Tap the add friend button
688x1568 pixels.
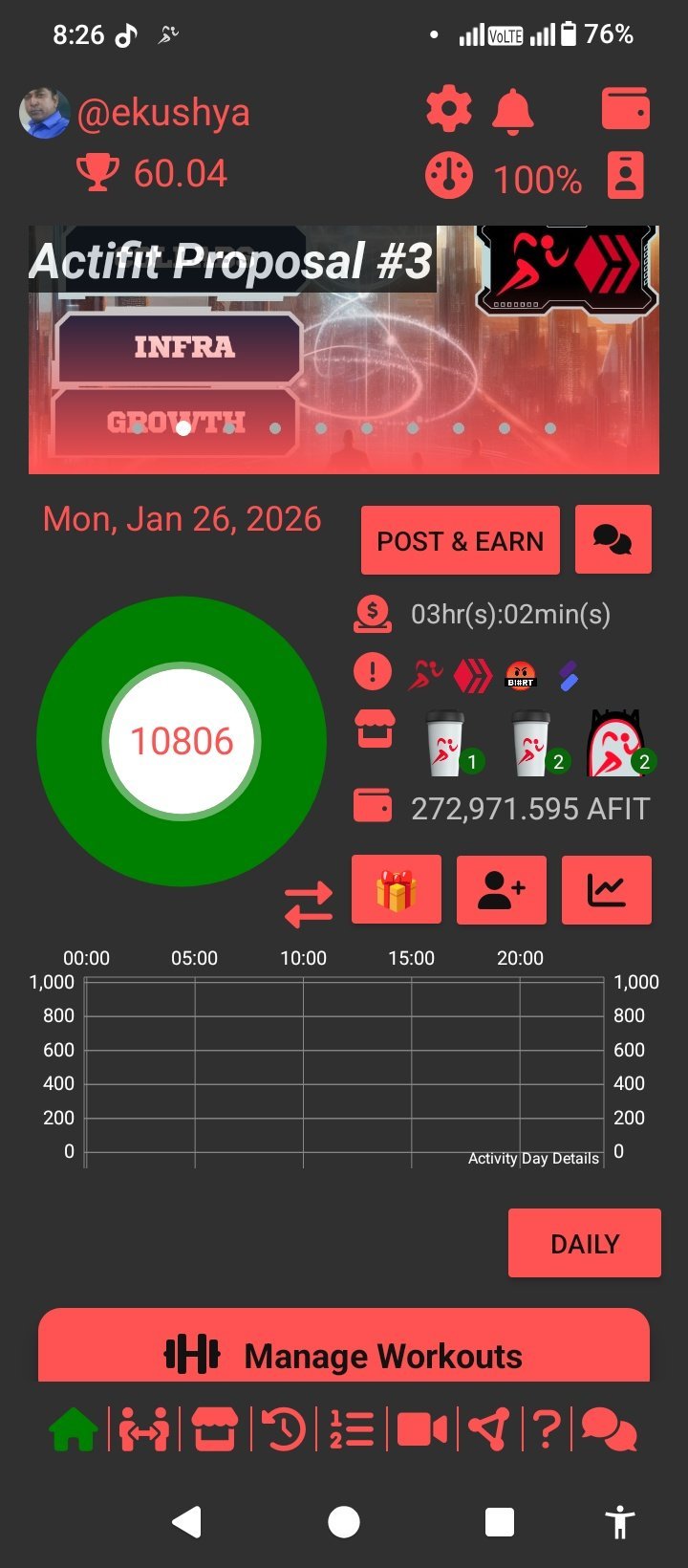(x=502, y=890)
